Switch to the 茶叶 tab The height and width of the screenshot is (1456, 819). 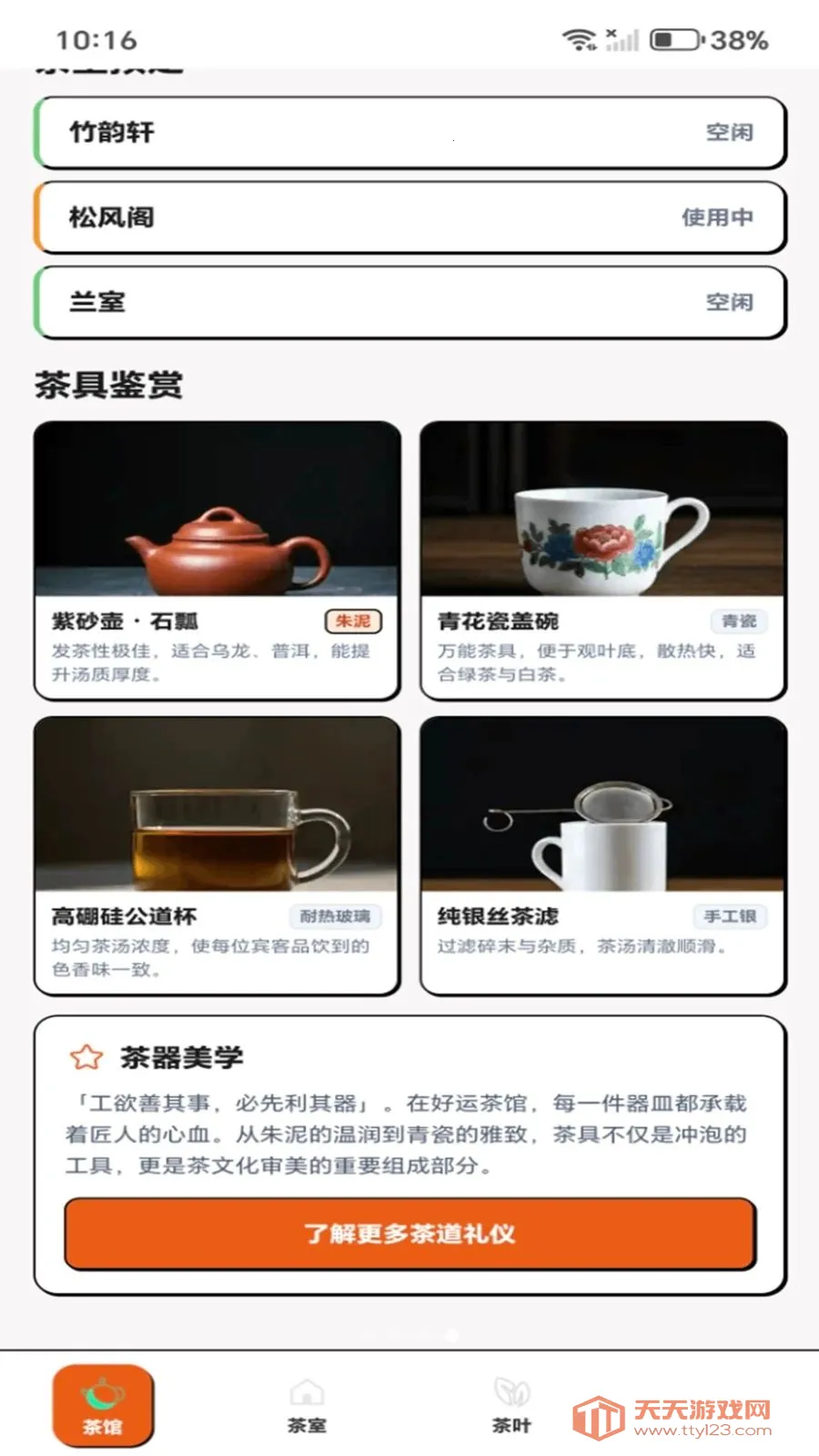pyautogui.click(x=511, y=1406)
